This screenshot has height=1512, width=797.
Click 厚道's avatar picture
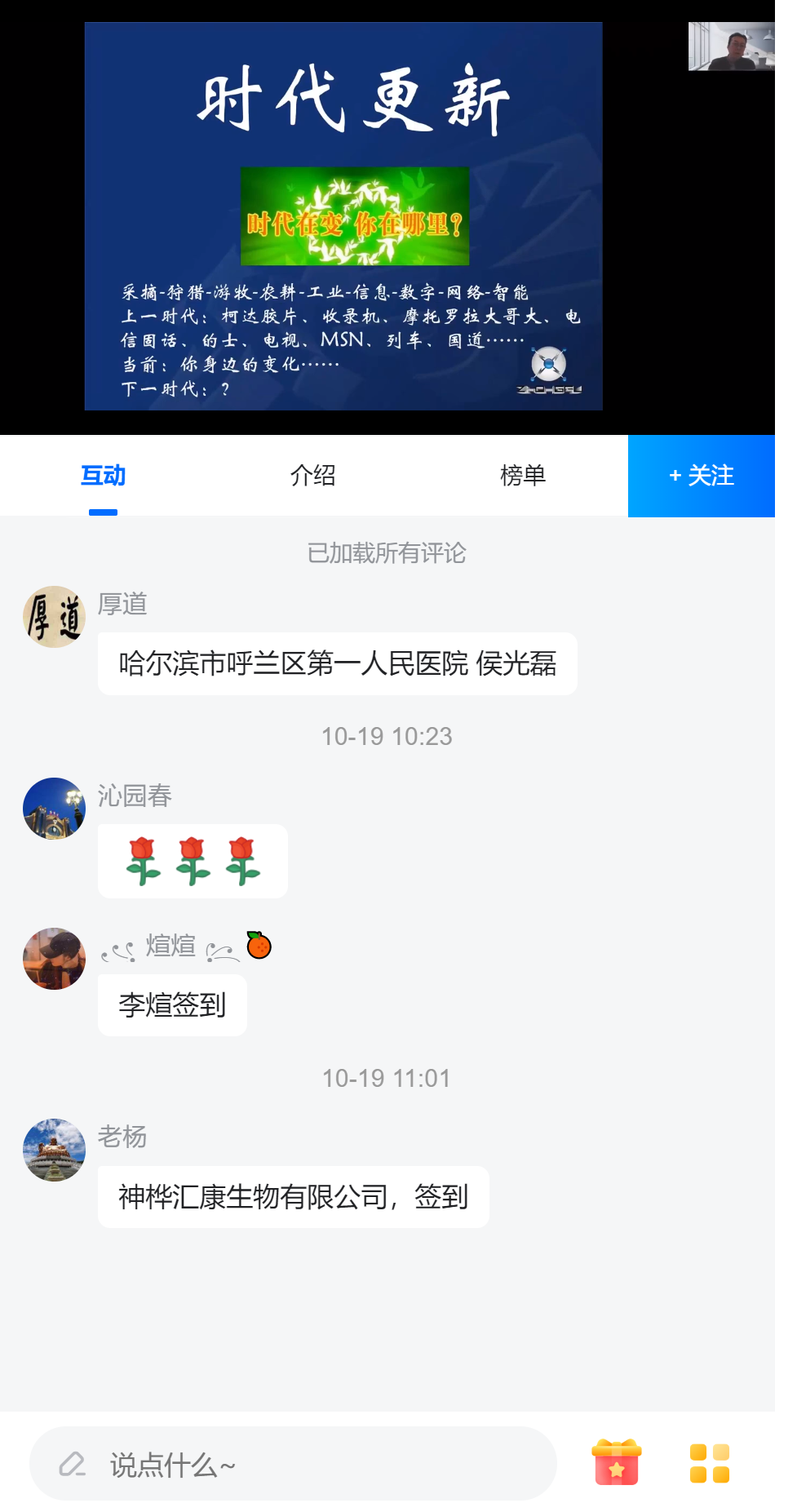pyautogui.click(x=53, y=616)
